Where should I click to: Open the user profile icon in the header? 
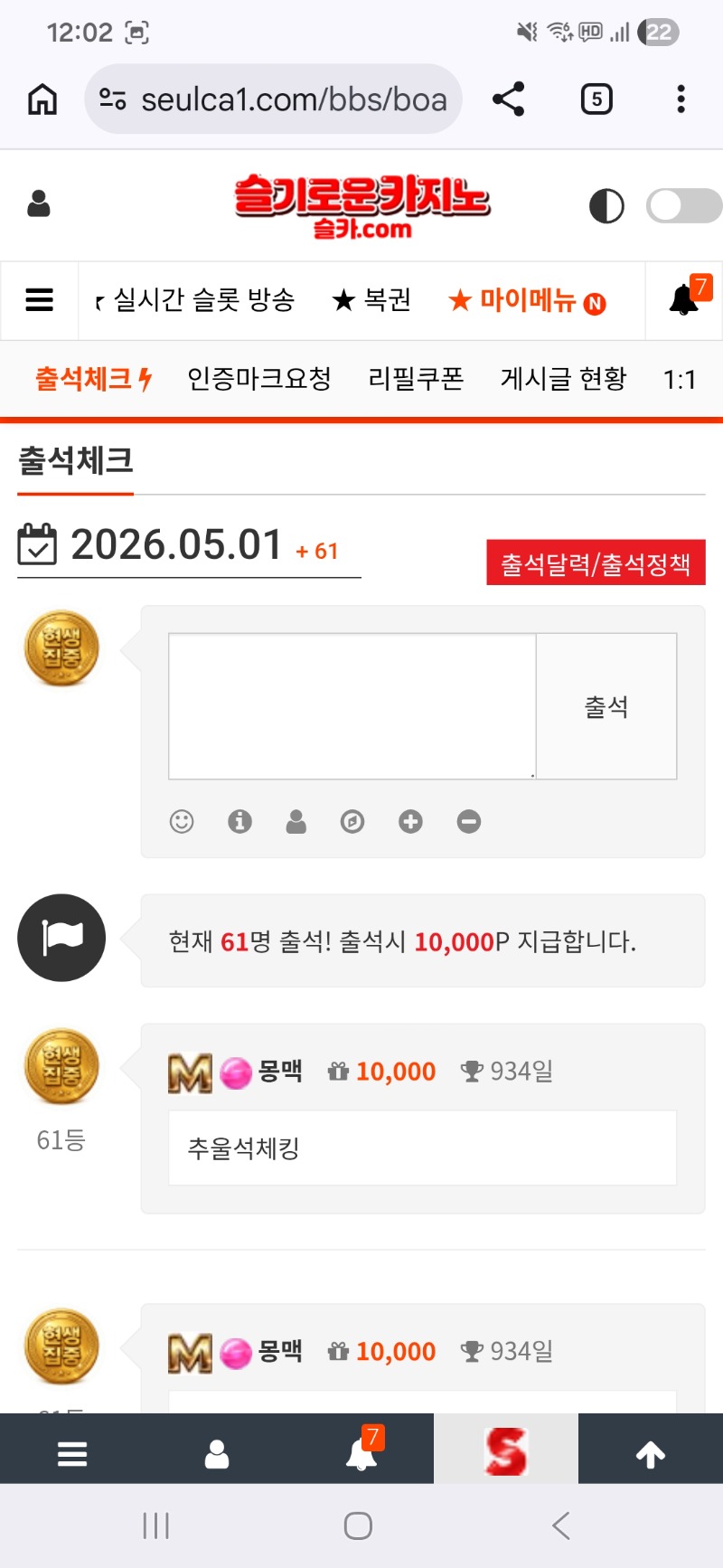click(39, 204)
